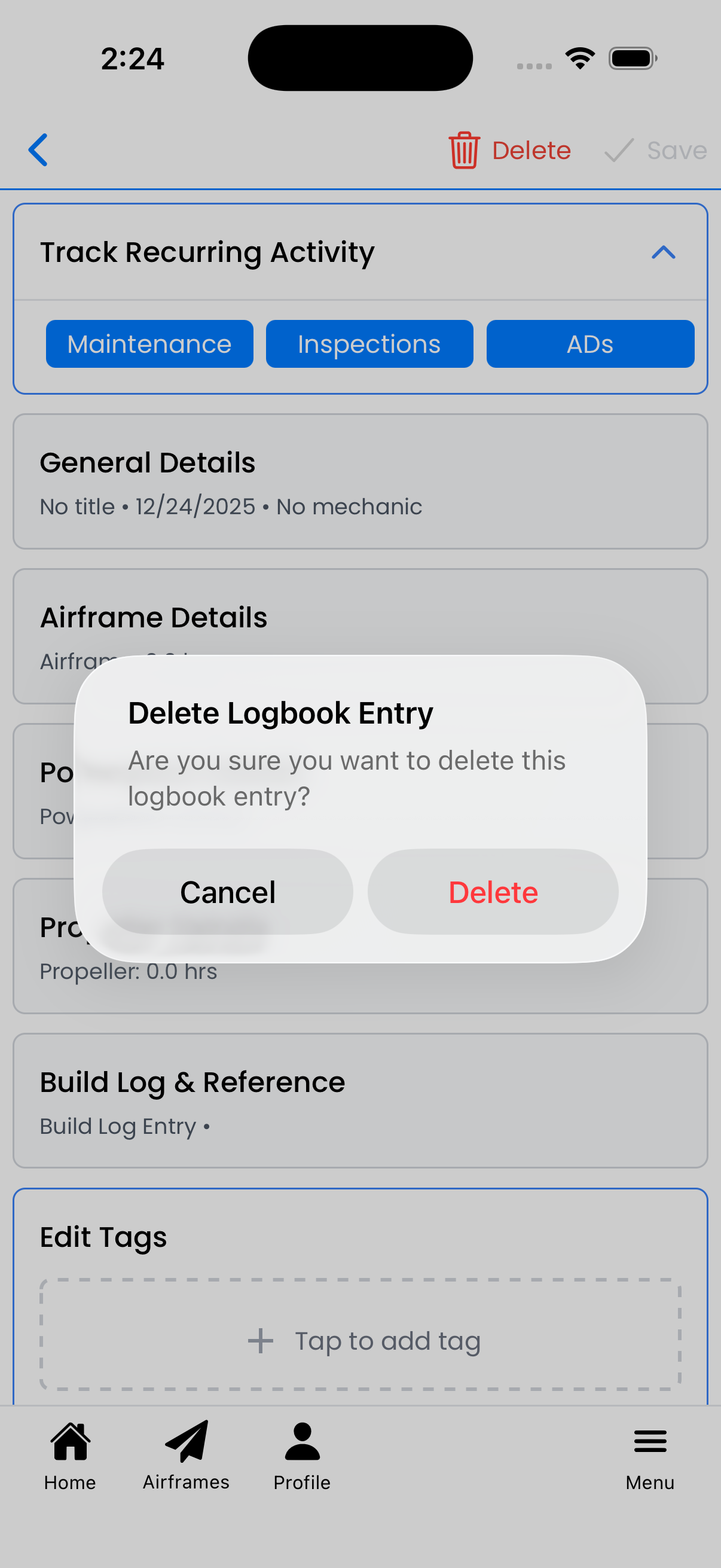Screen dimensions: 721x1568
Task: Collapse the Track Recurring Activity section
Action: 664,252
